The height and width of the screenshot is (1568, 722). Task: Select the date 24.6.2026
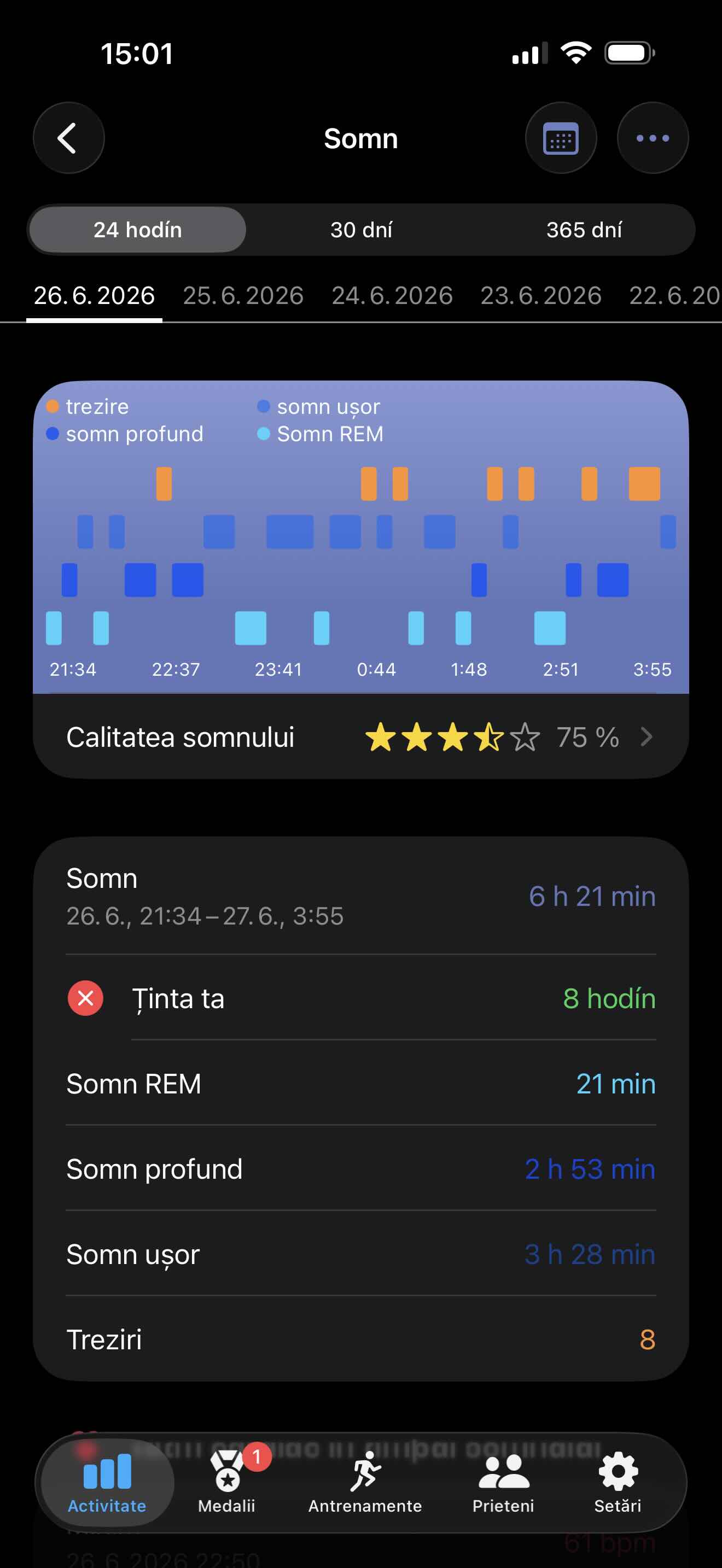tap(392, 296)
